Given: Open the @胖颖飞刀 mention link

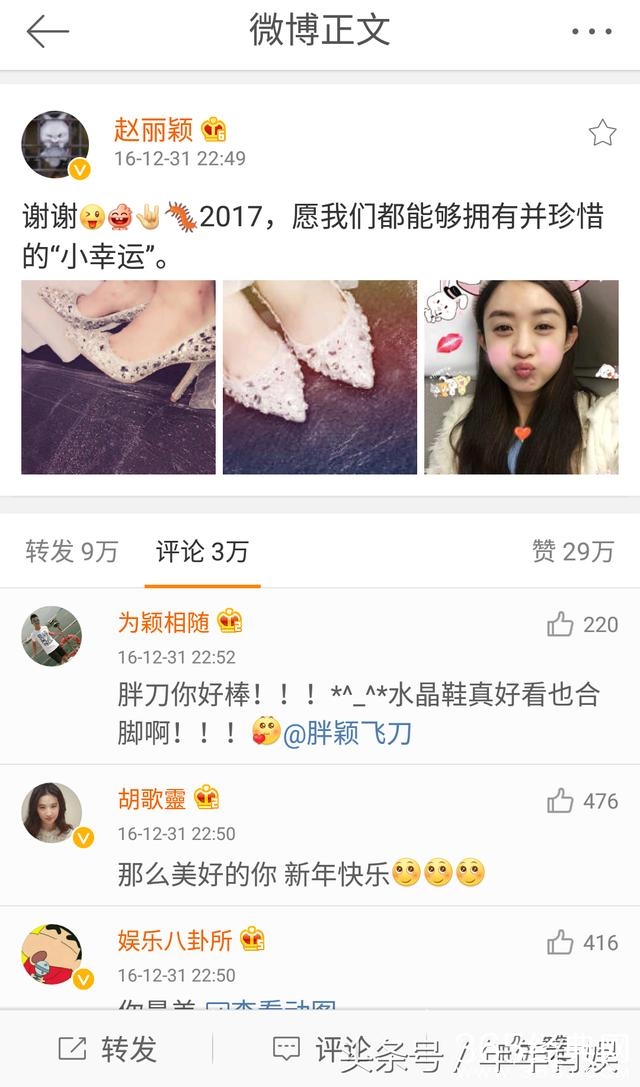Looking at the screenshot, I should [x=347, y=734].
